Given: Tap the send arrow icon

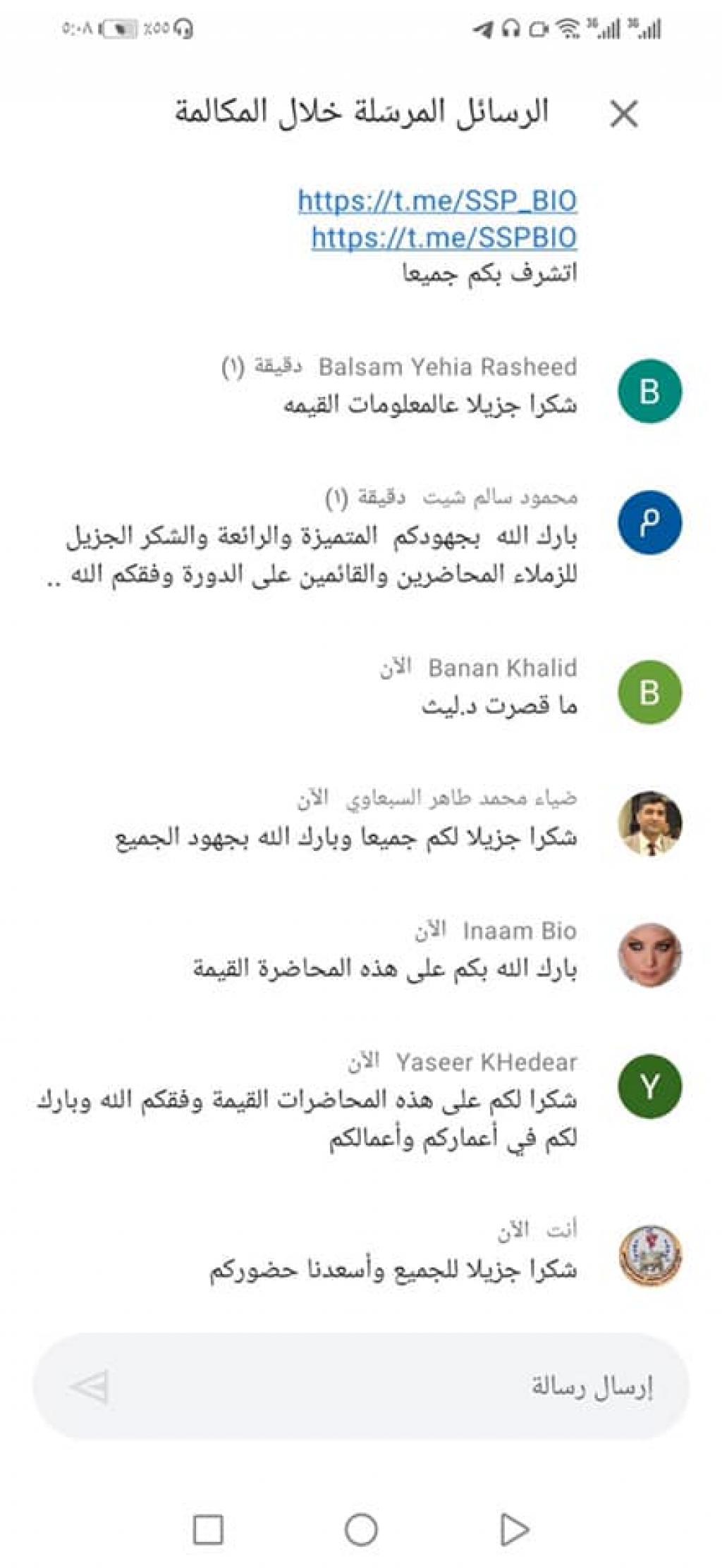Looking at the screenshot, I should click(x=90, y=1386).
